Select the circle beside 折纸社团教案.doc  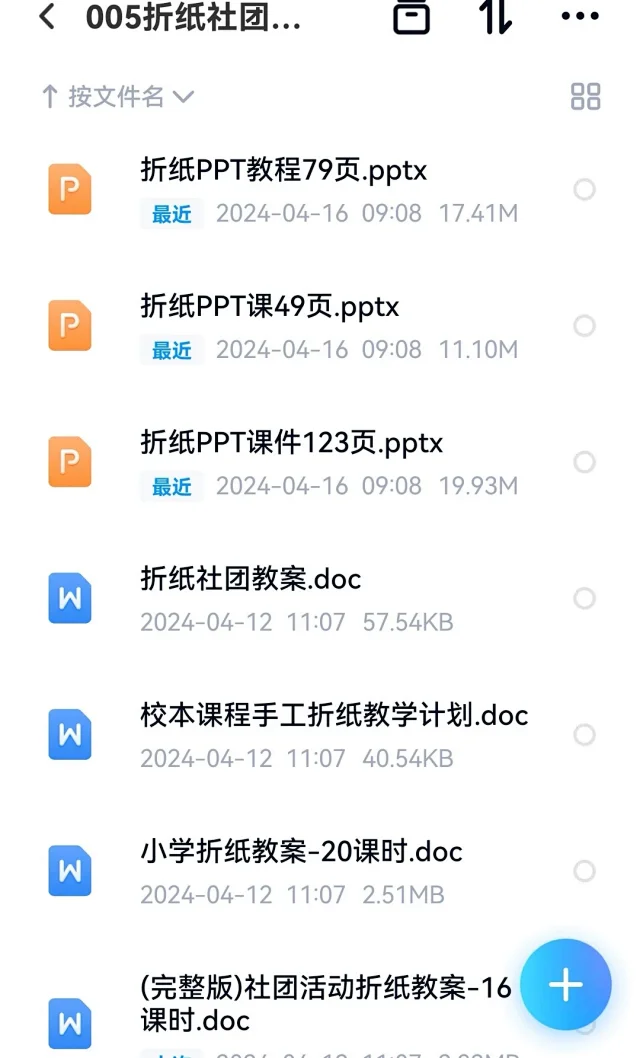pos(584,598)
